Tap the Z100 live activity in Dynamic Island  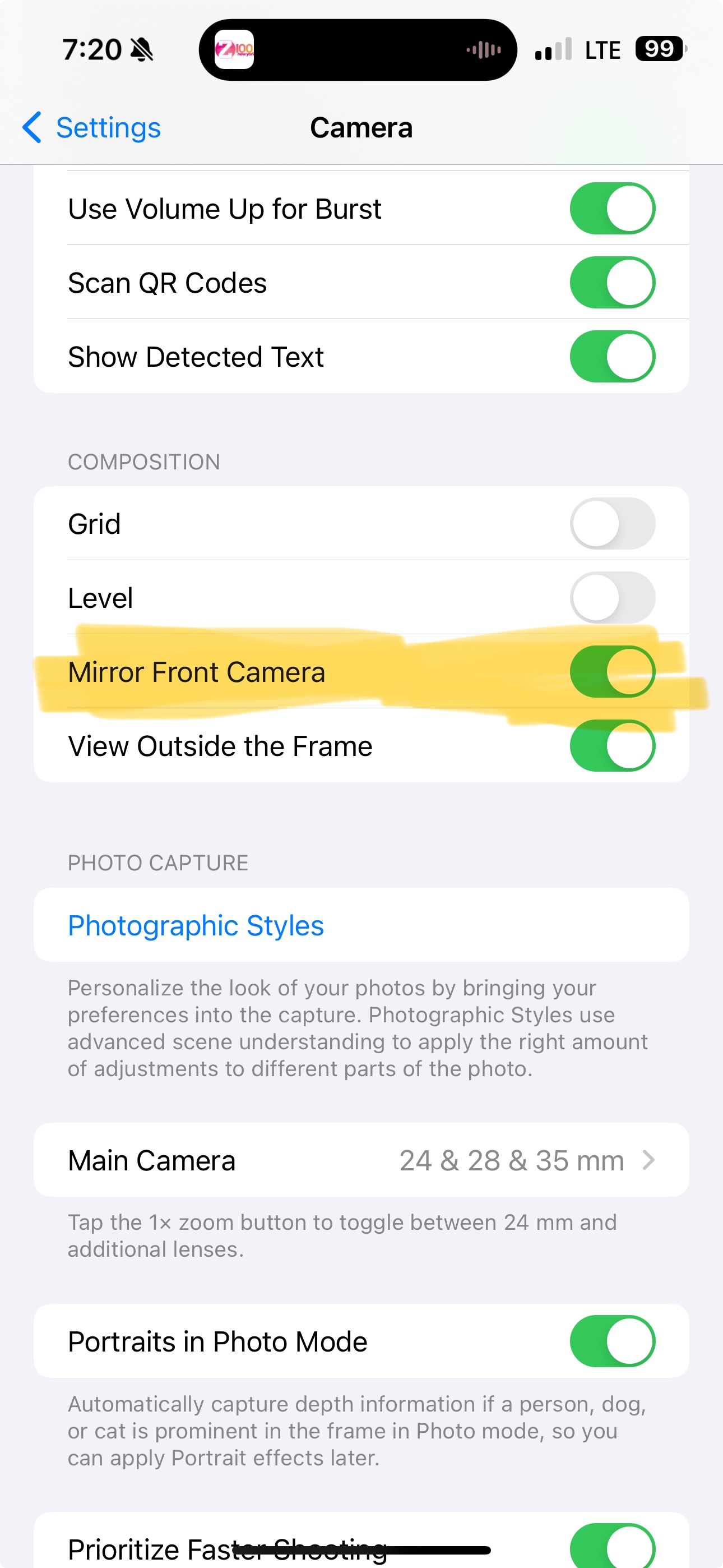358,50
